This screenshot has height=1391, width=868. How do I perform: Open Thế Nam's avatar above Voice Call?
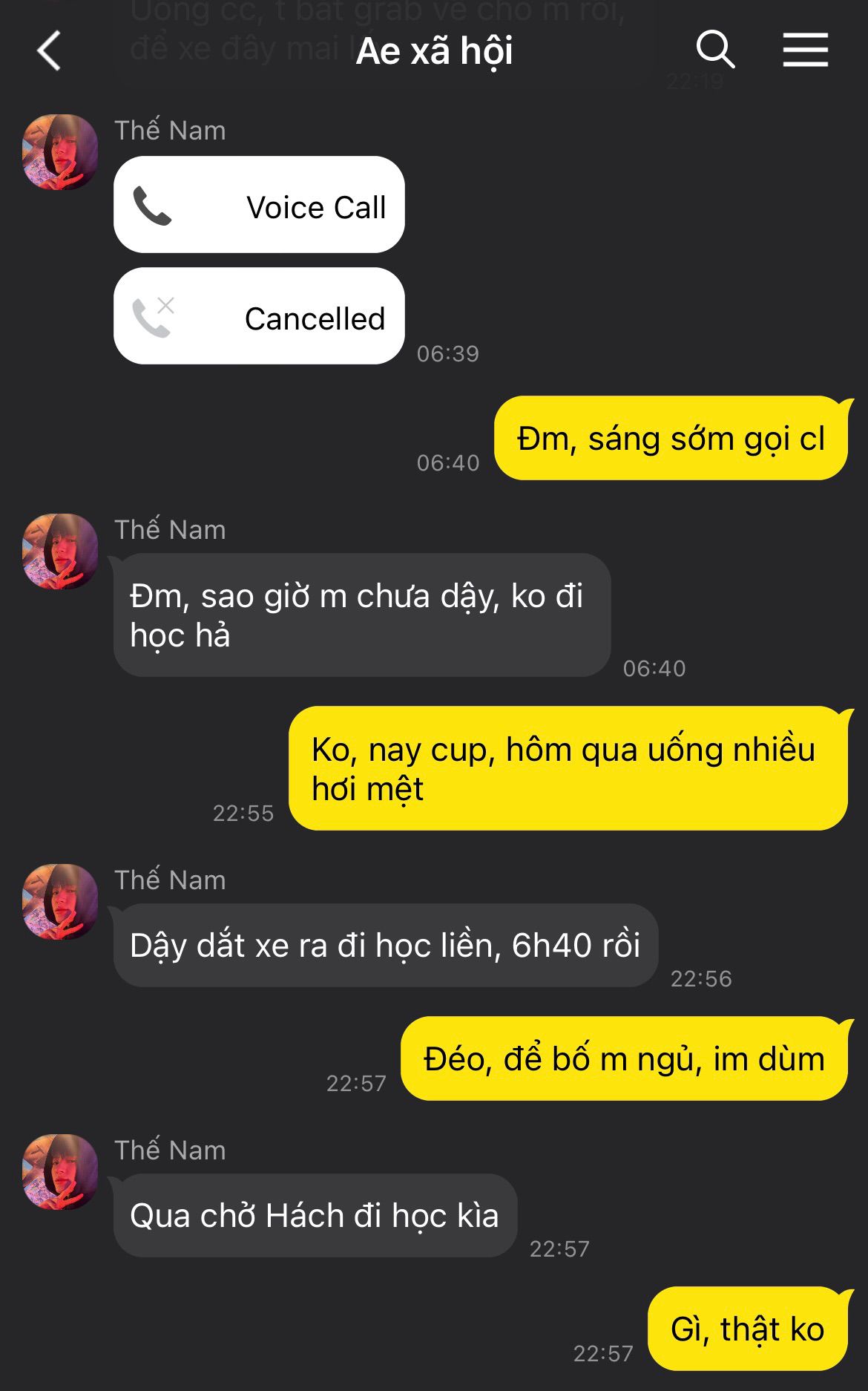[x=60, y=152]
